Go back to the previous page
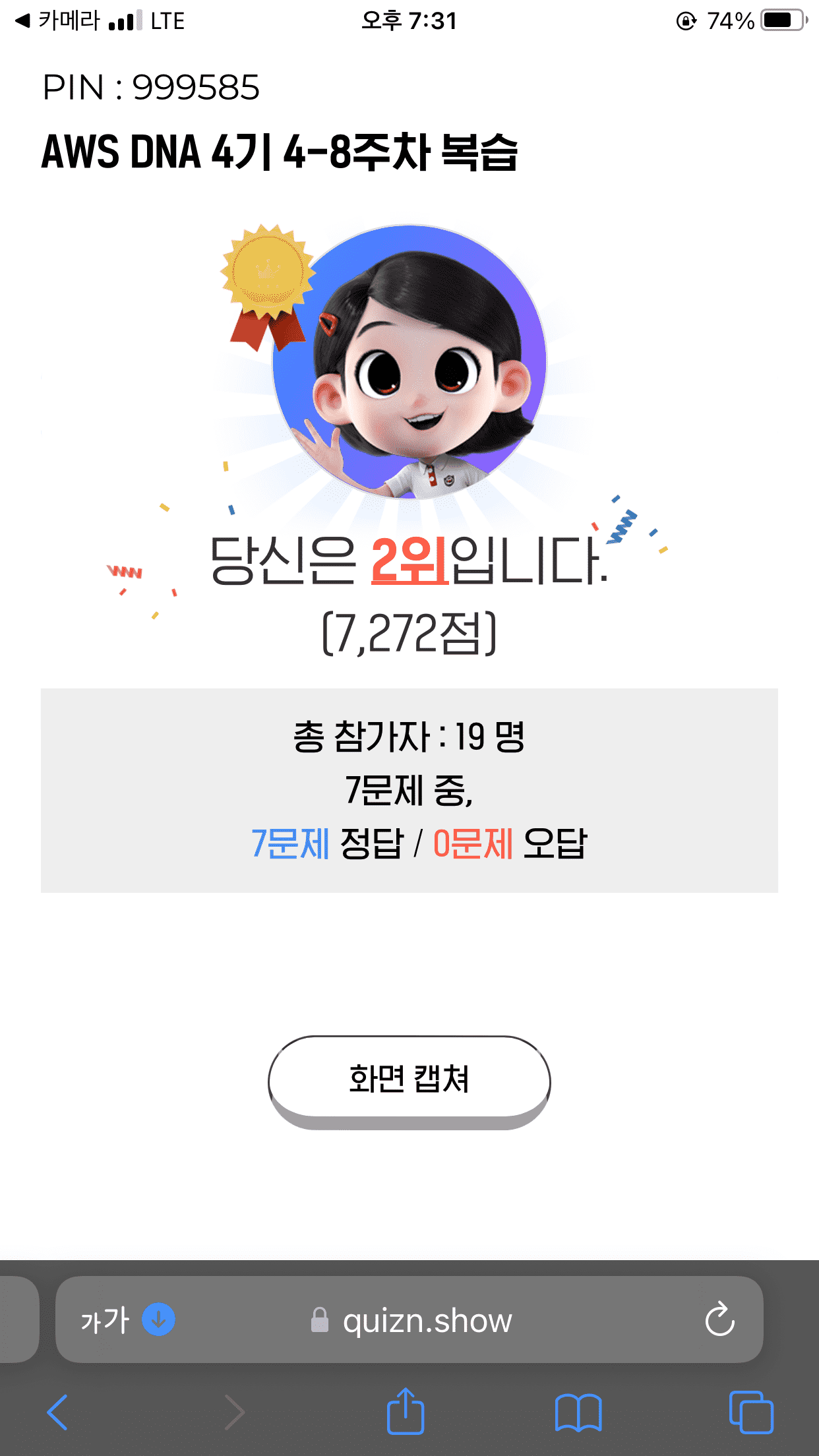 click(x=57, y=1412)
